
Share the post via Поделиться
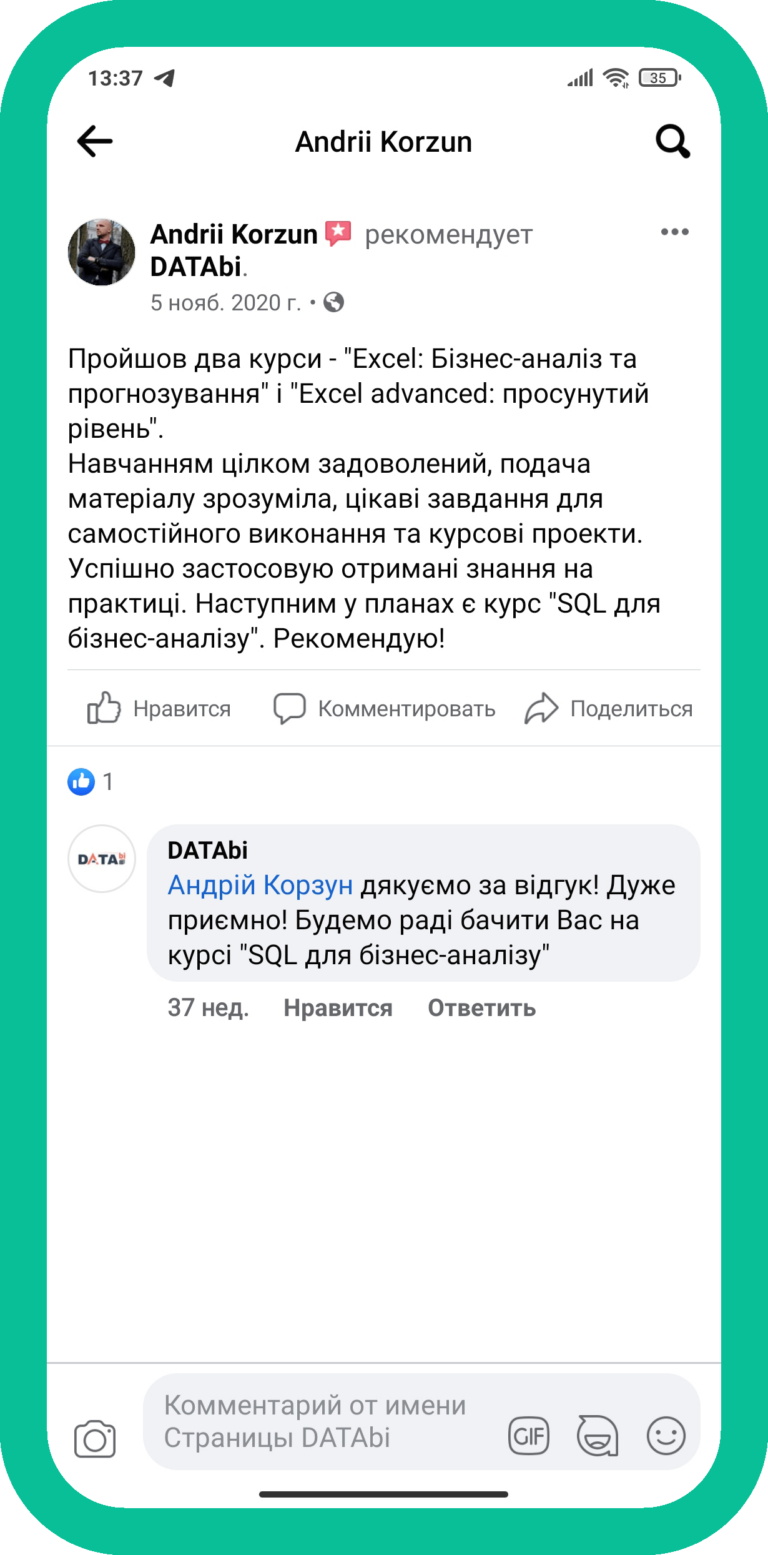tap(609, 709)
